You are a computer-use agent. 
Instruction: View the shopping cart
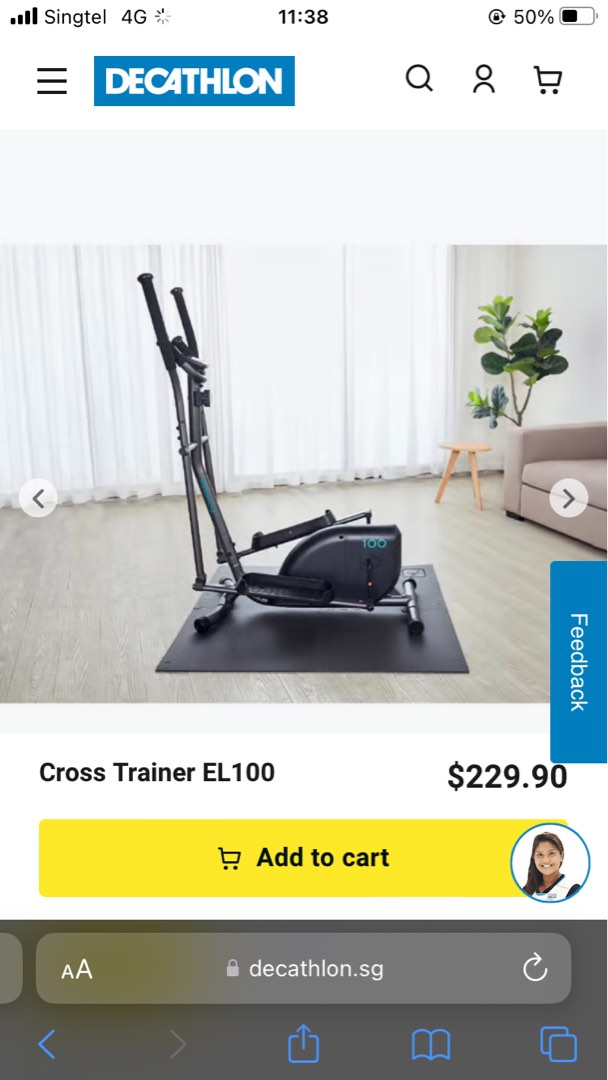(x=548, y=80)
